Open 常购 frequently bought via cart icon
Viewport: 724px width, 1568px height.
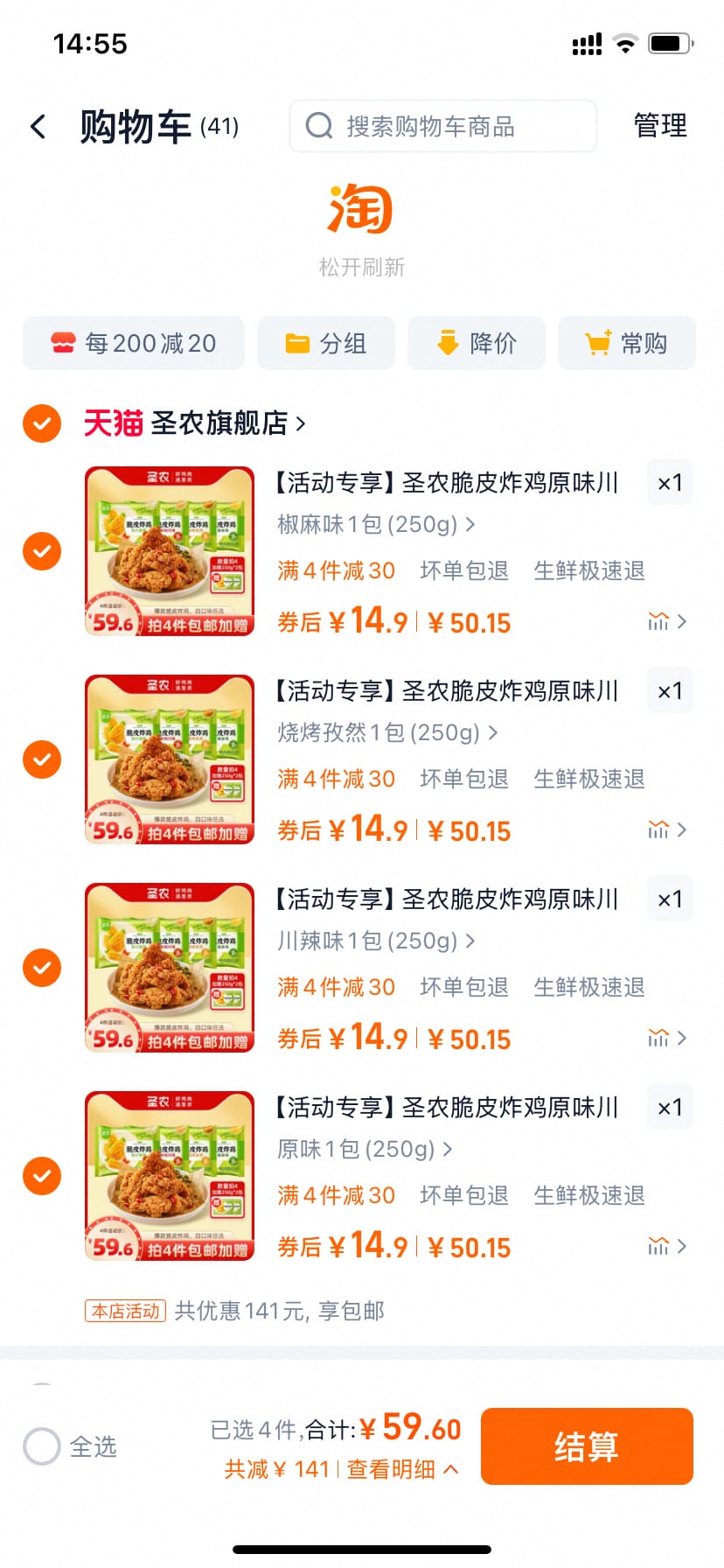pos(598,343)
